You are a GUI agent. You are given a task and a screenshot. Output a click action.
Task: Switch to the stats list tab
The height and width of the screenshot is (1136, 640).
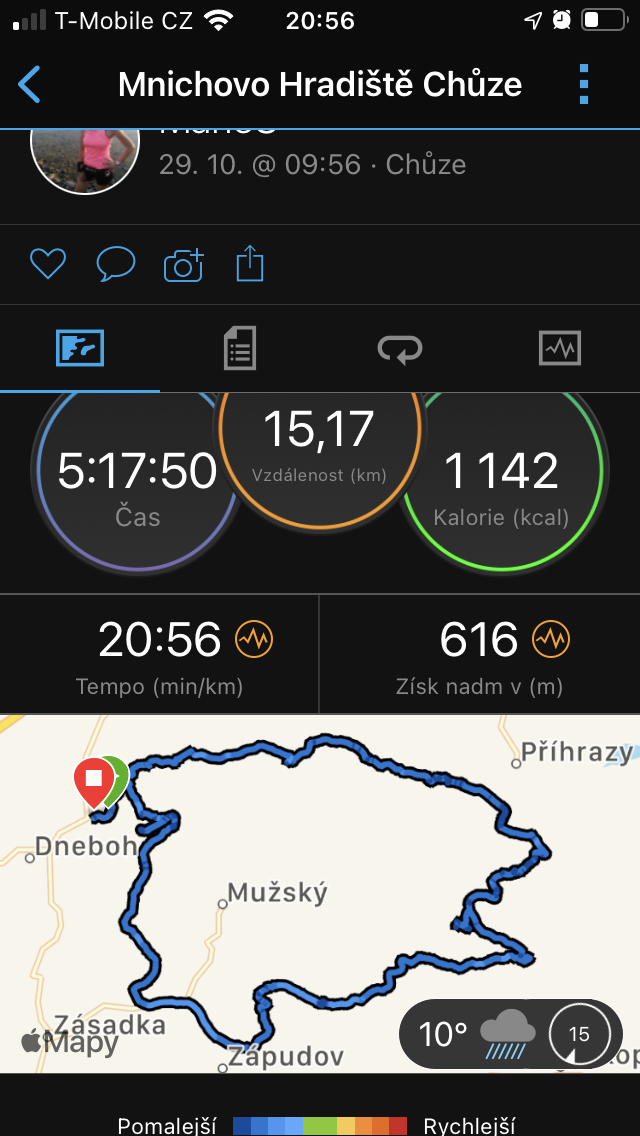point(239,348)
